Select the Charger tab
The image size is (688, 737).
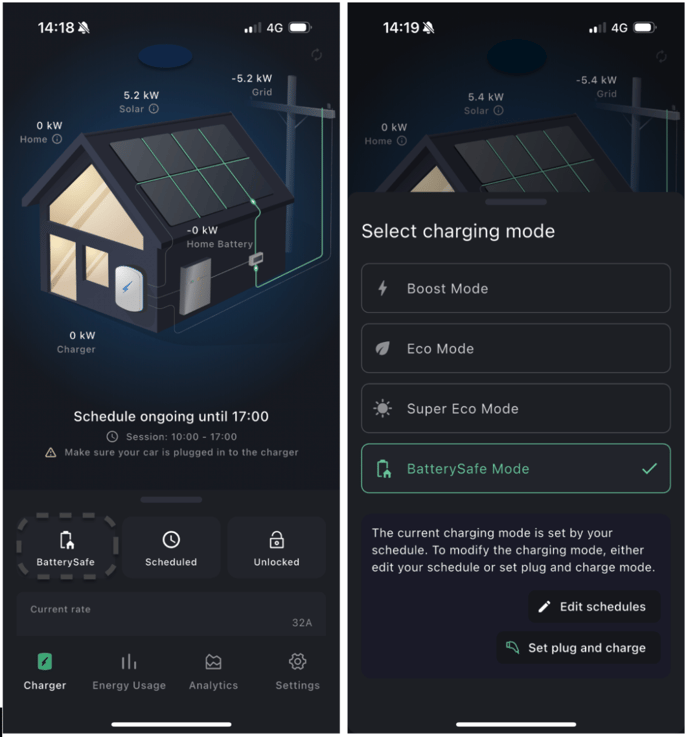pos(45,671)
